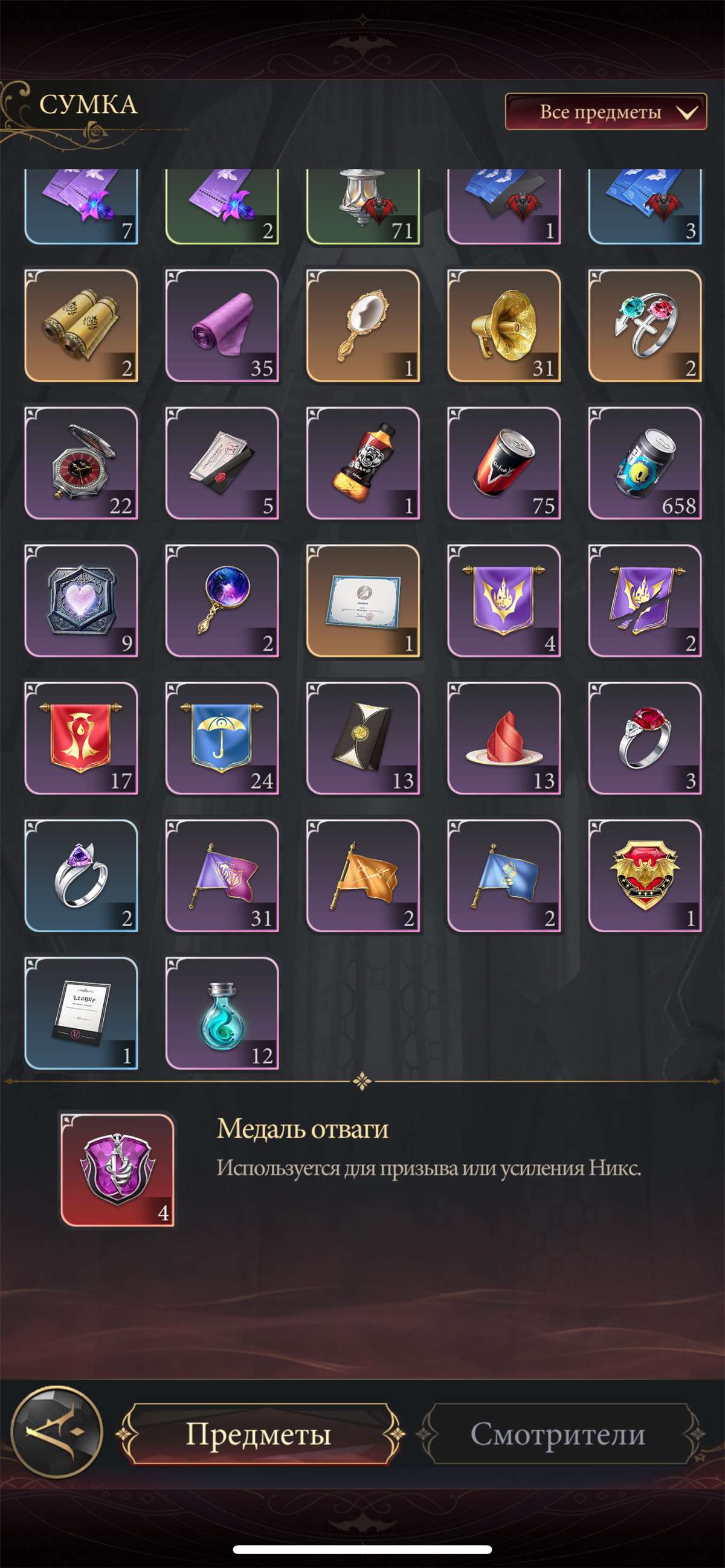Image resolution: width=725 pixels, height=1568 pixels.
Task: Choose the teal potion bottle with 12
Action: (222, 1014)
